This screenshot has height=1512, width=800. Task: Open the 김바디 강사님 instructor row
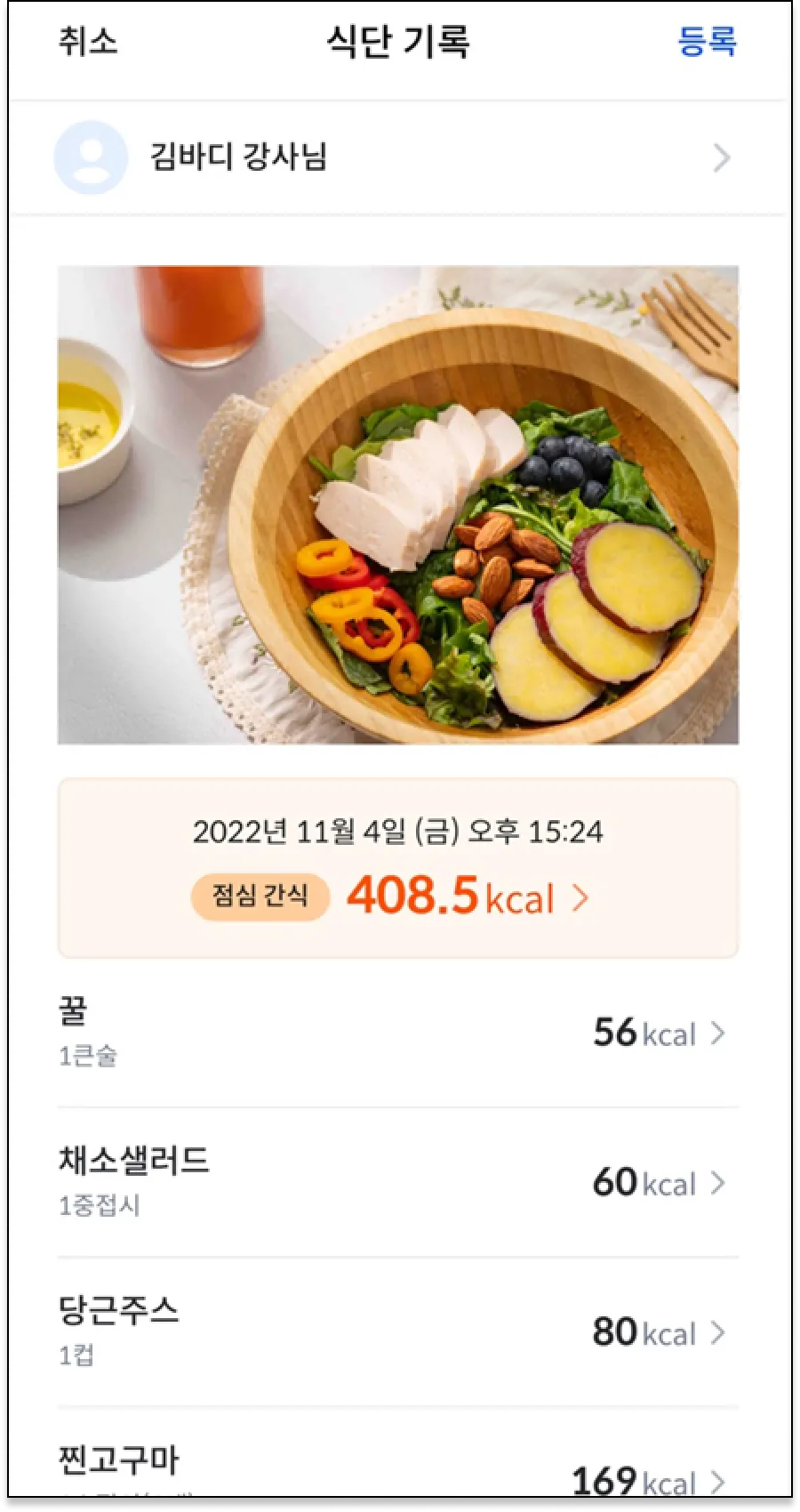[x=397, y=157]
